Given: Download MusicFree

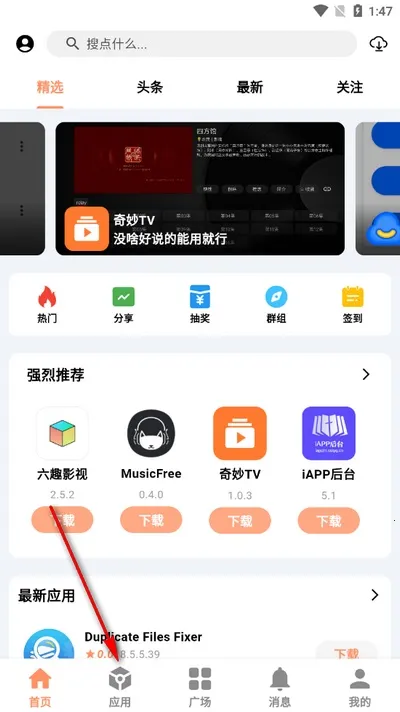Looking at the screenshot, I should coord(151,520).
